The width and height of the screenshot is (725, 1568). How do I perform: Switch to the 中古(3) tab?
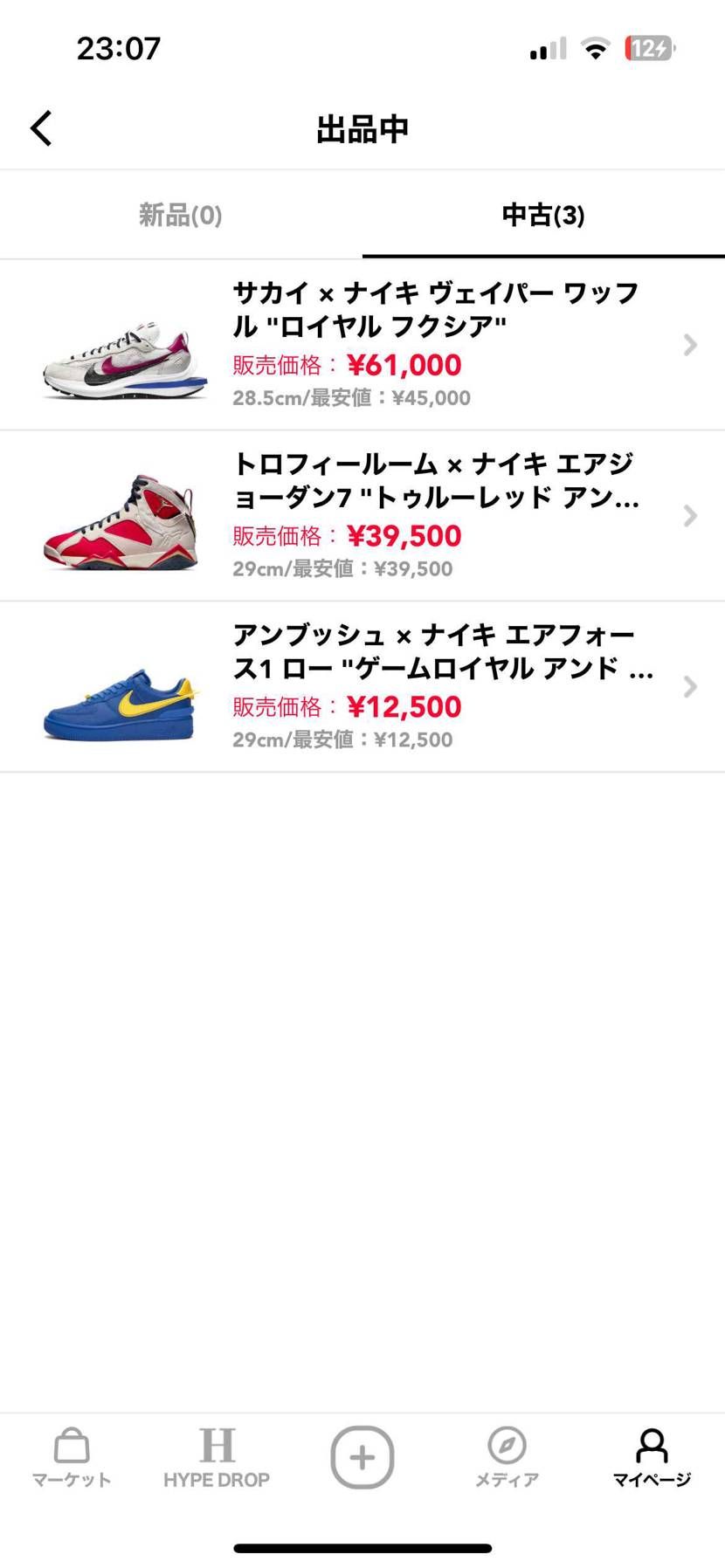tap(542, 215)
